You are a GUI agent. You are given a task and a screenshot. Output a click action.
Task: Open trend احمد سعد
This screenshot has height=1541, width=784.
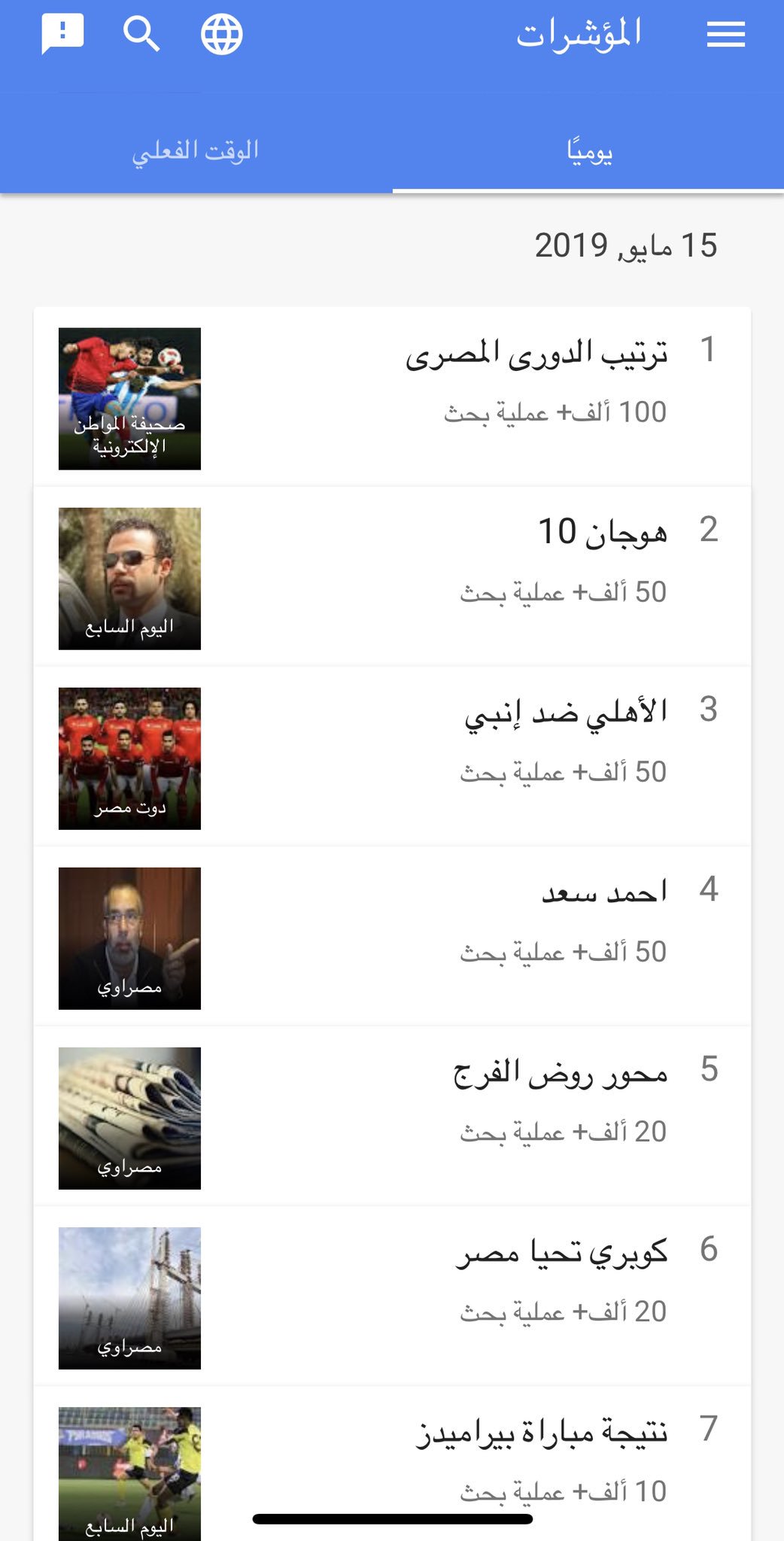pyautogui.click(x=392, y=936)
